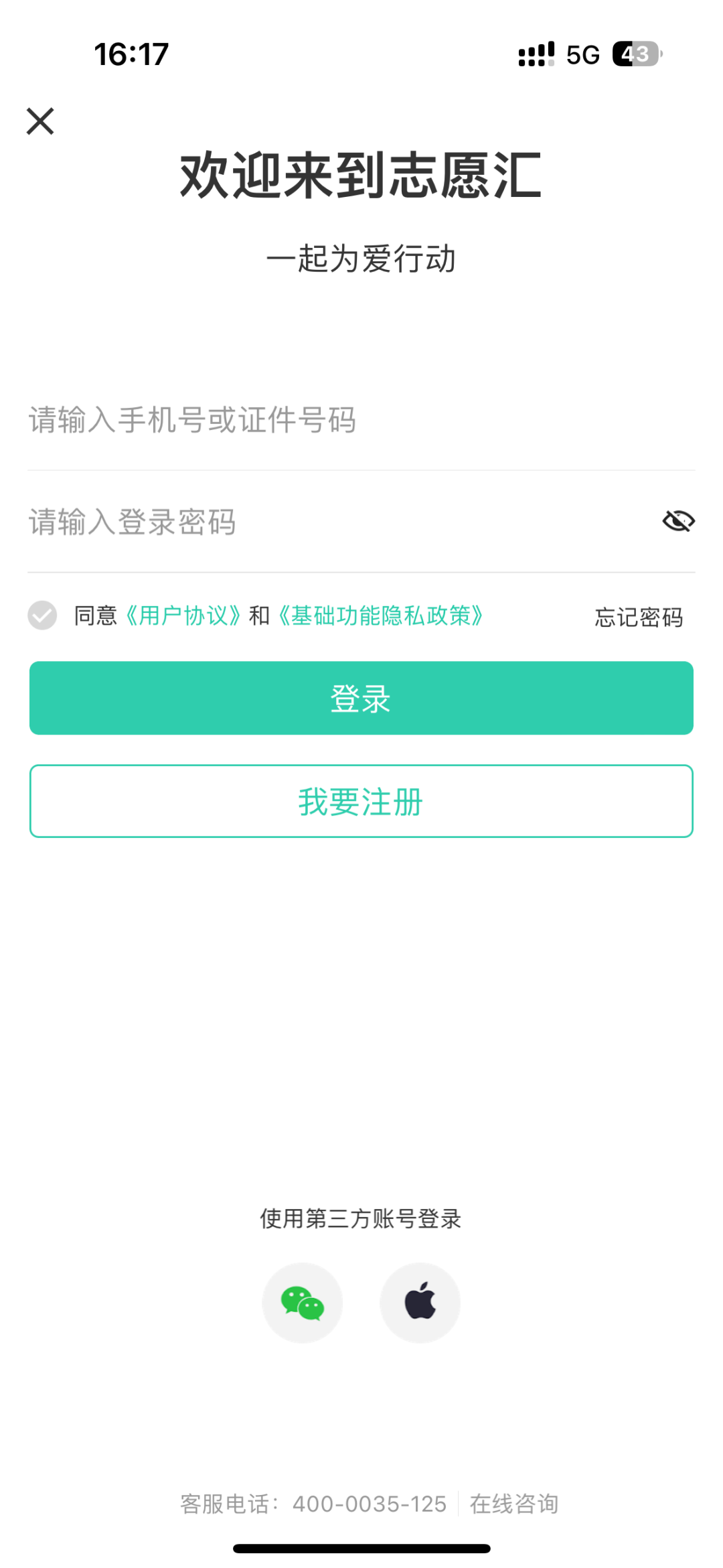
Task: Close the login screen with the X
Action: click(40, 121)
